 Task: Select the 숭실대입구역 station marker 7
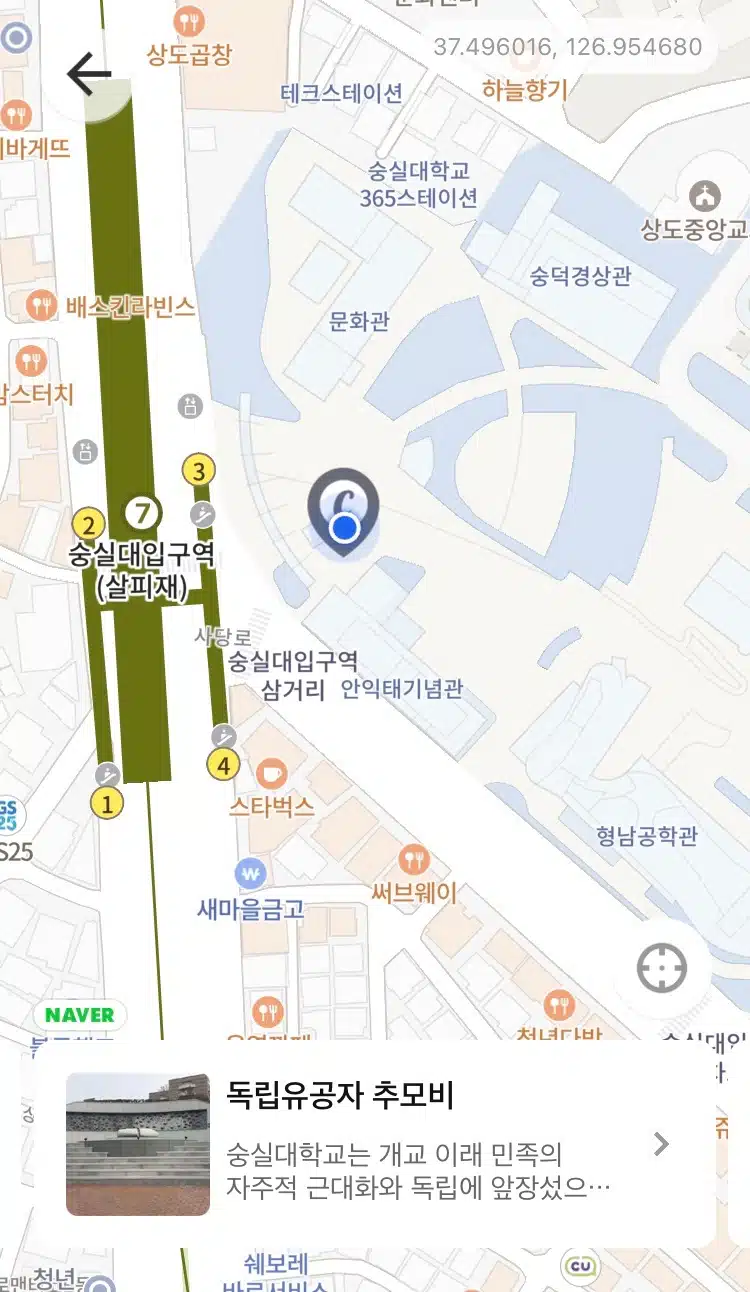point(142,513)
